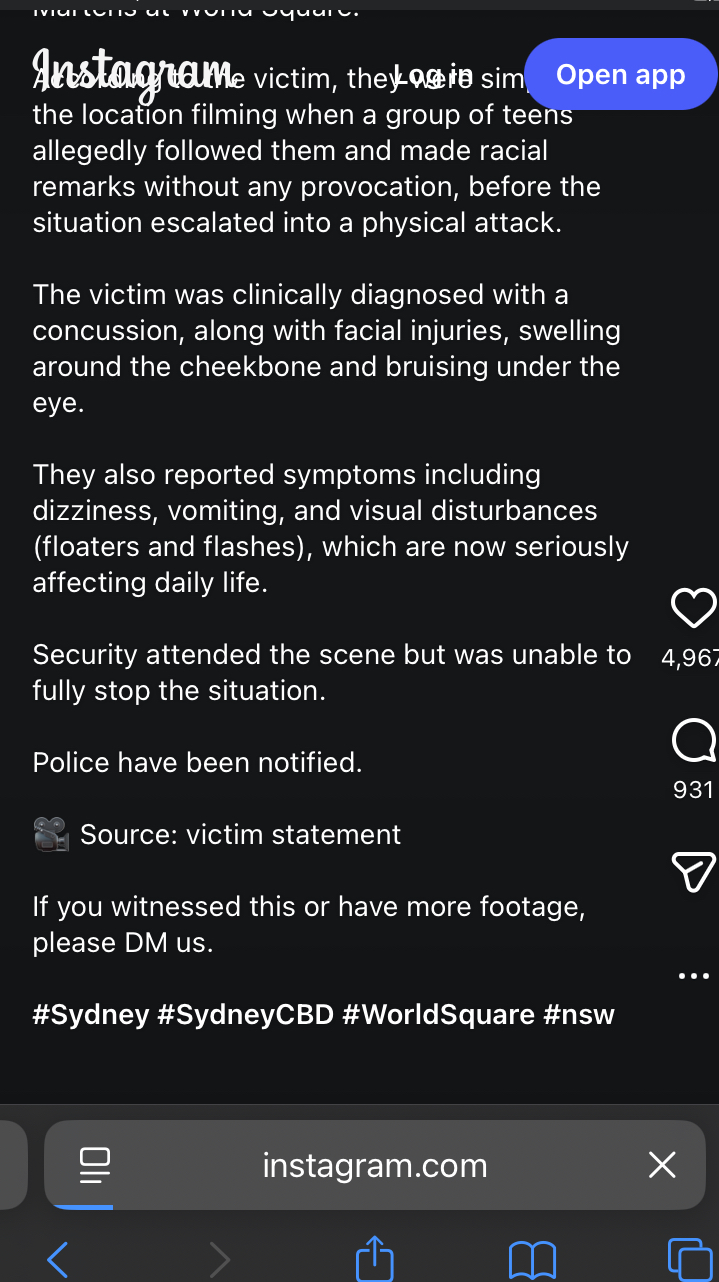
Task: Open the three-dot more options menu
Action: (x=693, y=976)
